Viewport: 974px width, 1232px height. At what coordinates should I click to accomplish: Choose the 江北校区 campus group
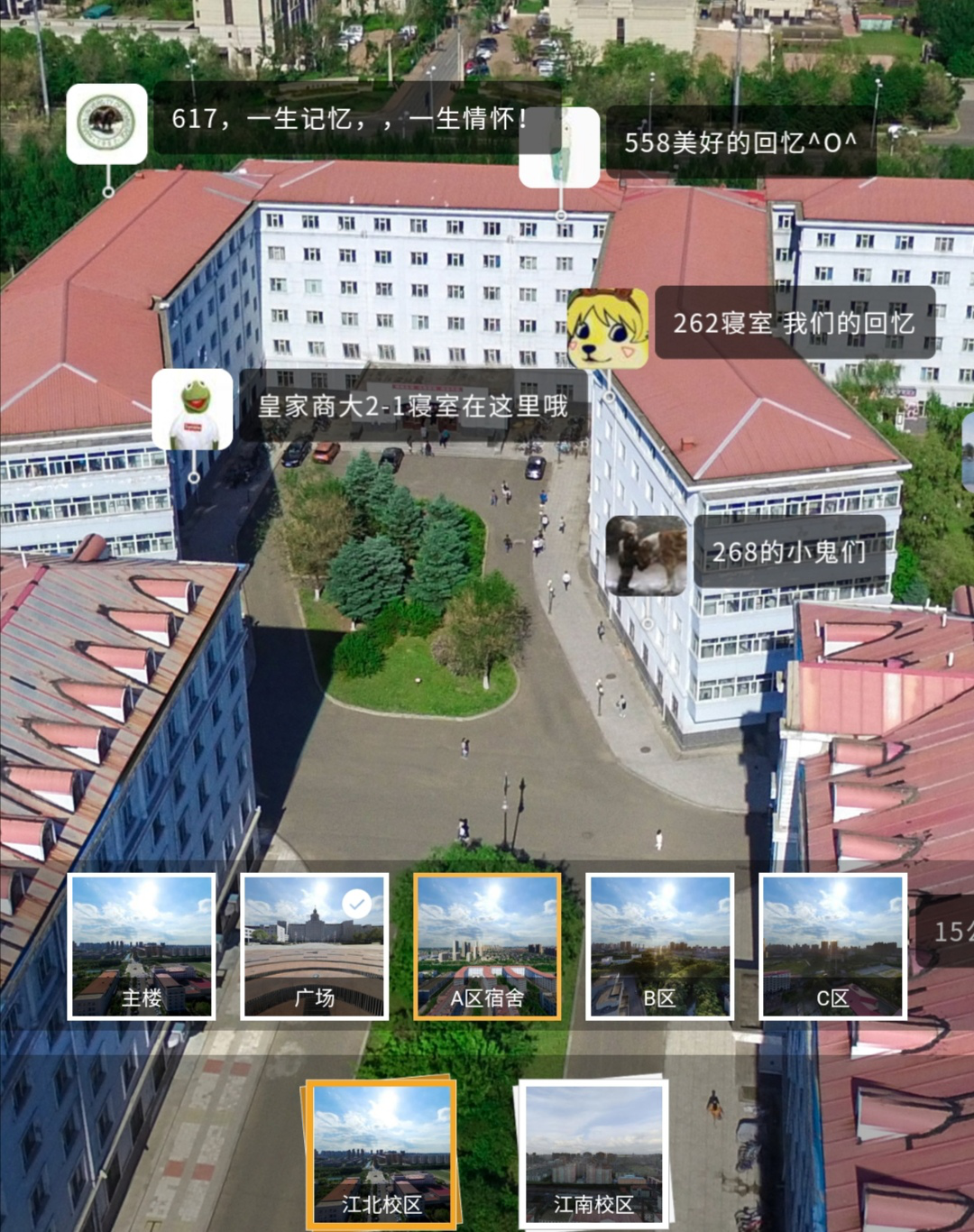381,1154
